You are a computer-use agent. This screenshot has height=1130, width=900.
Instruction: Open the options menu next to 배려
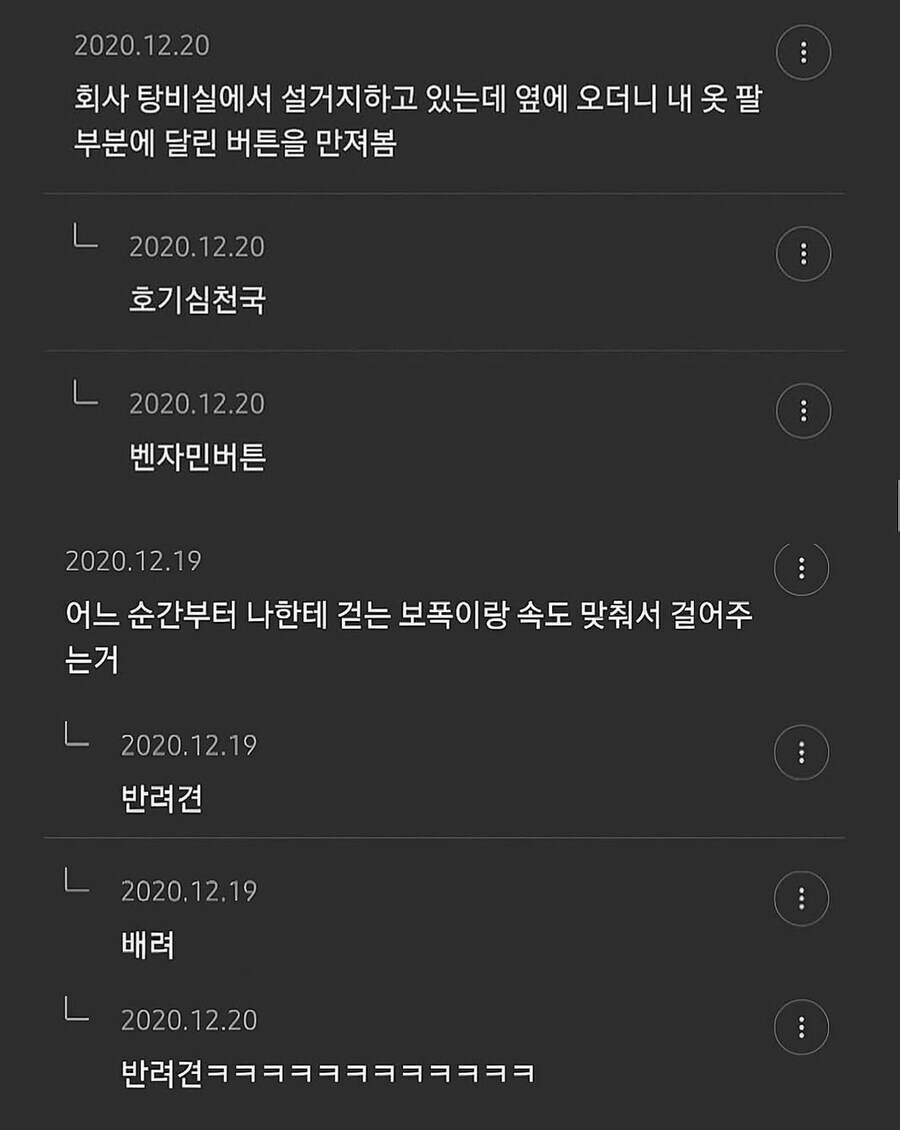tap(801, 898)
